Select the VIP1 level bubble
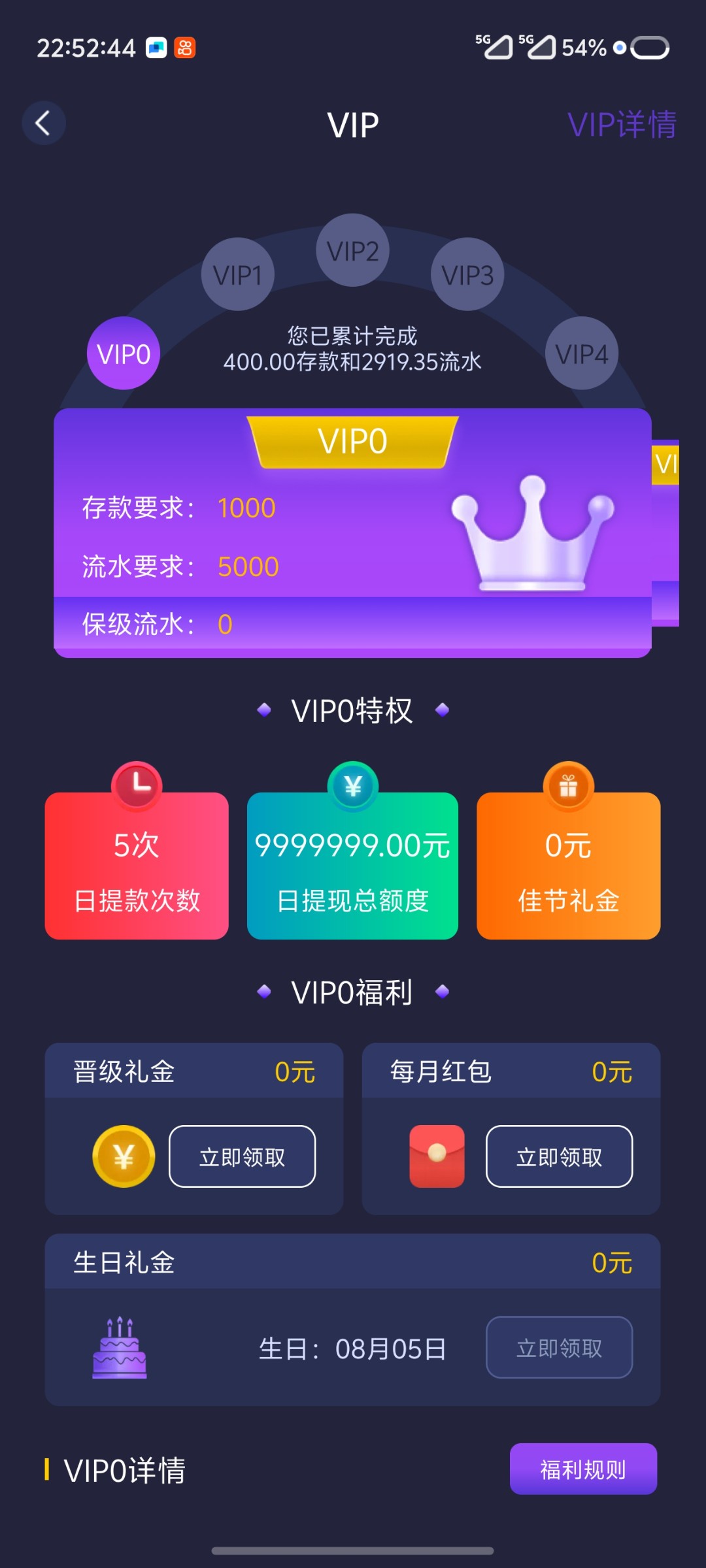This screenshot has height=1568, width=706. [237, 274]
